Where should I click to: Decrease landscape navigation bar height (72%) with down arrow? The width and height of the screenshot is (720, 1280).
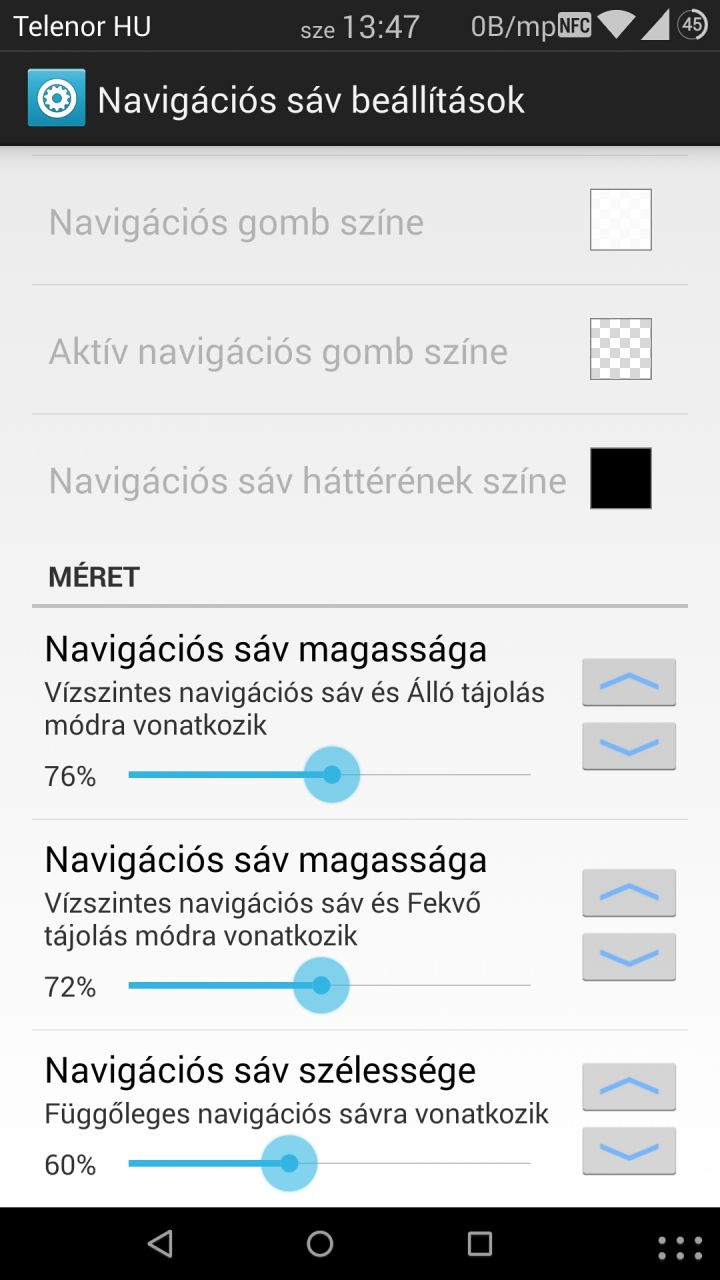pyautogui.click(x=629, y=957)
